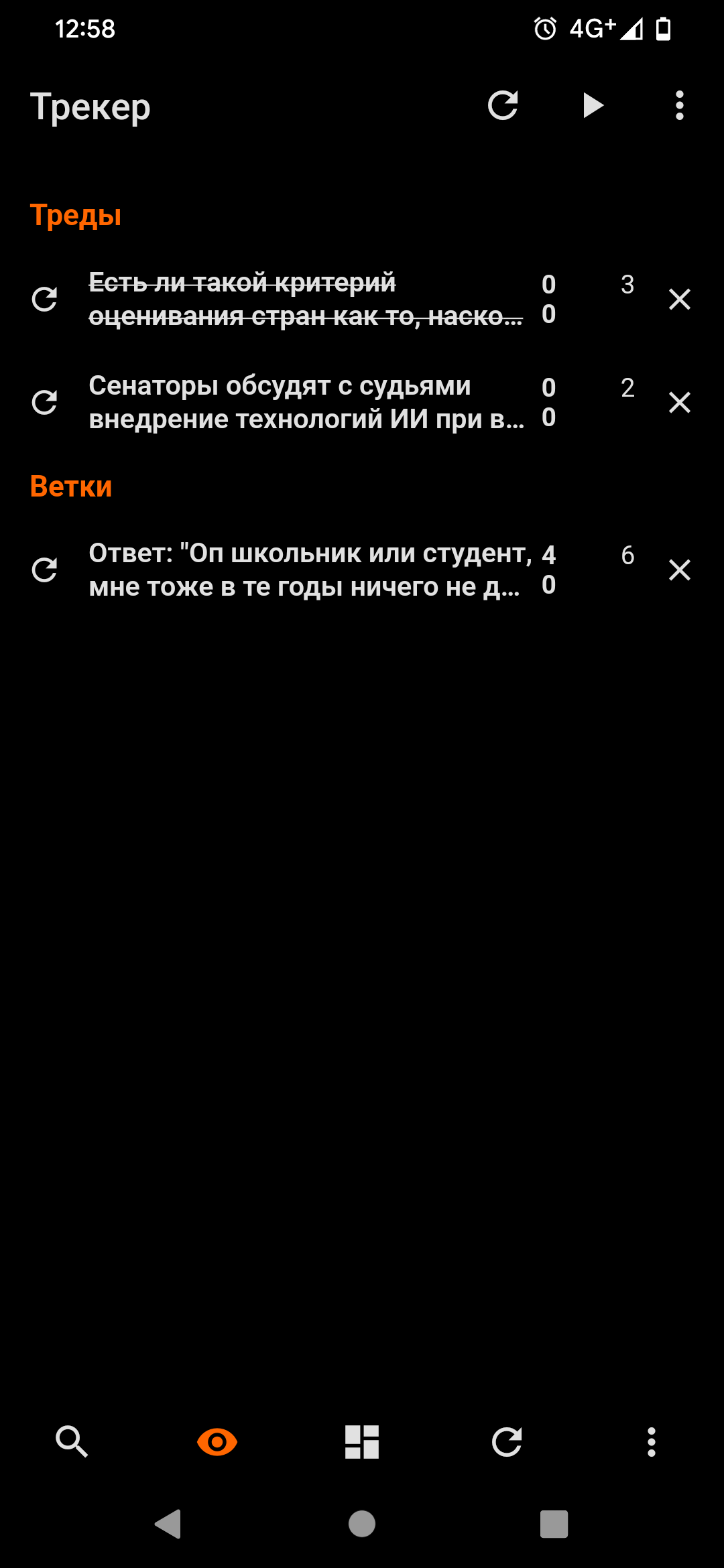The height and width of the screenshot is (1568, 724).
Task: Open search from the bottom bar
Action: pos(72,1441)
